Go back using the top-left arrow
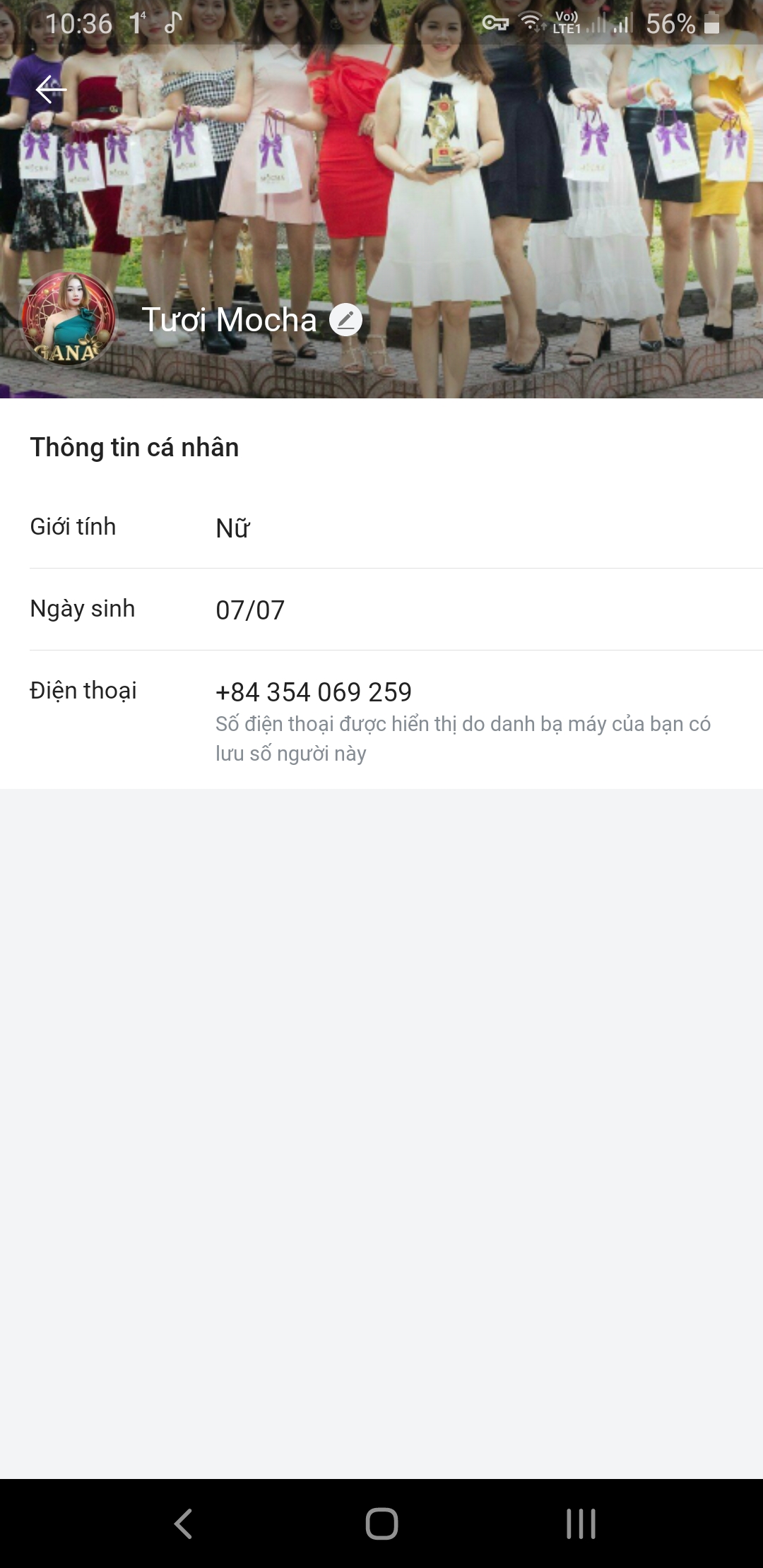The image size is (763, 1568). click(x=51, y=90)
